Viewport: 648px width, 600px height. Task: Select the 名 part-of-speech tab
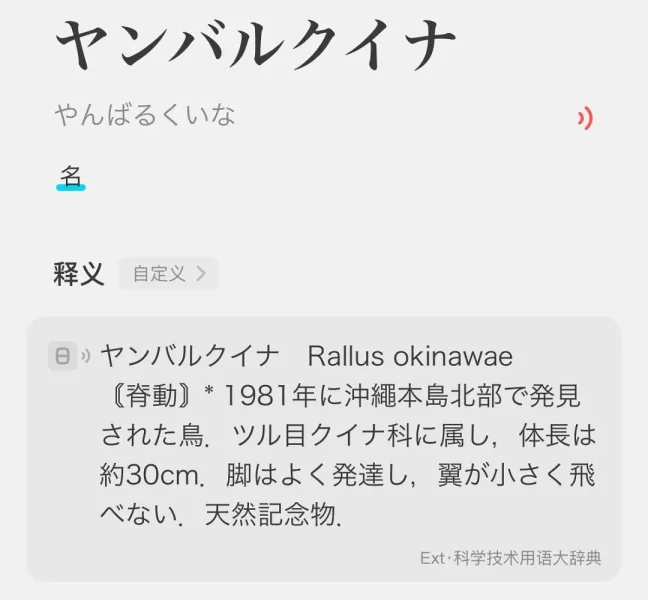tap(71, 177)
